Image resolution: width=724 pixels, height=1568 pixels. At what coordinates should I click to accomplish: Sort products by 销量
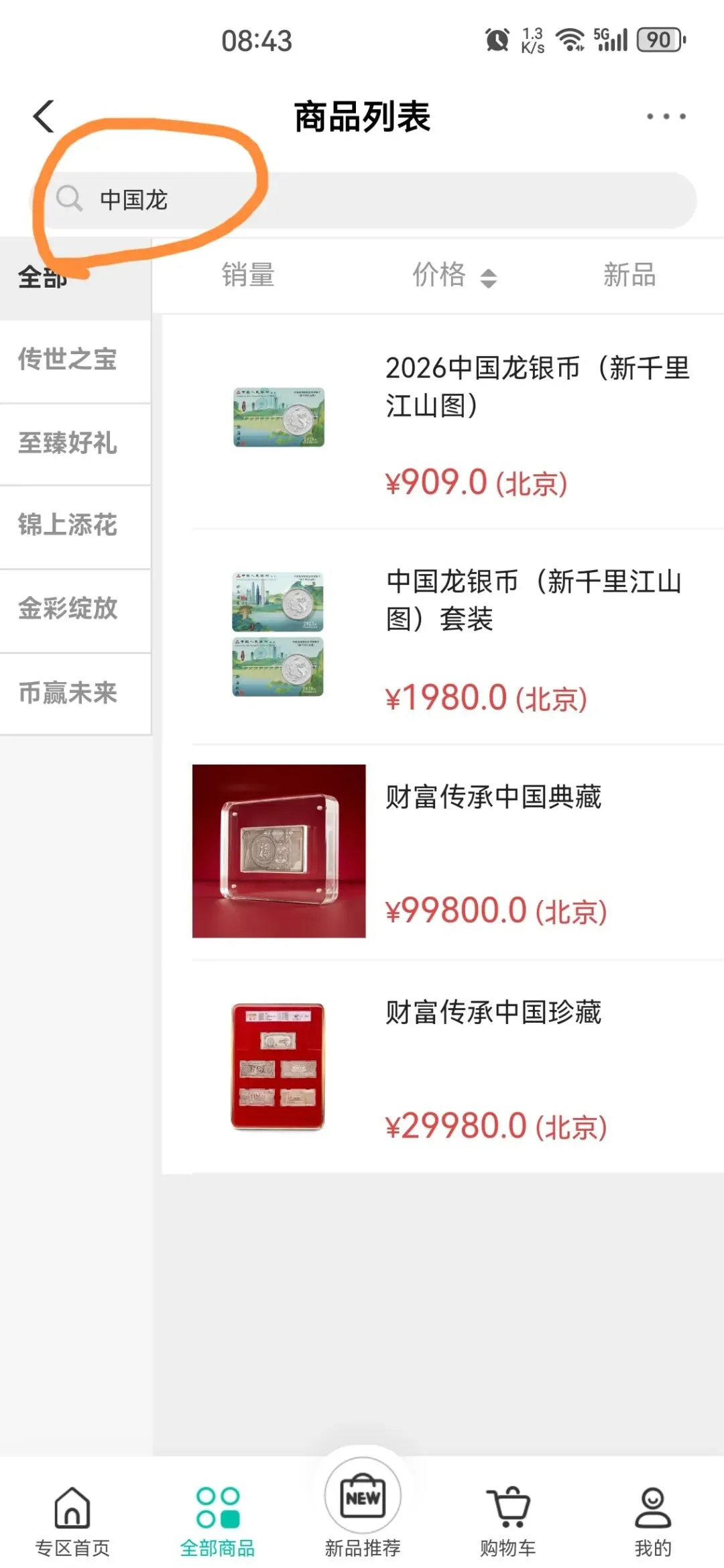[248, 276]
